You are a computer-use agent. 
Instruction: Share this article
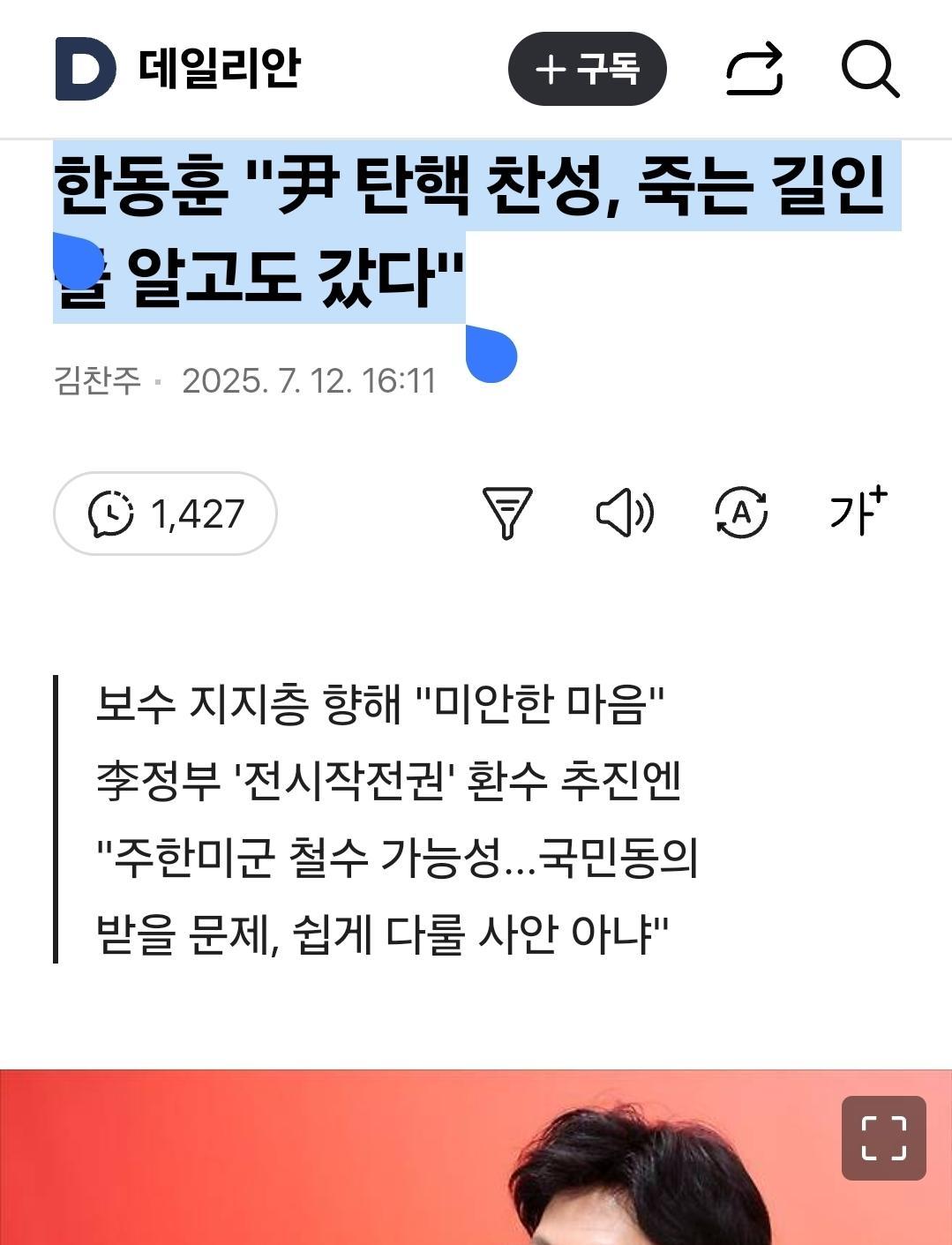(754, 69)
